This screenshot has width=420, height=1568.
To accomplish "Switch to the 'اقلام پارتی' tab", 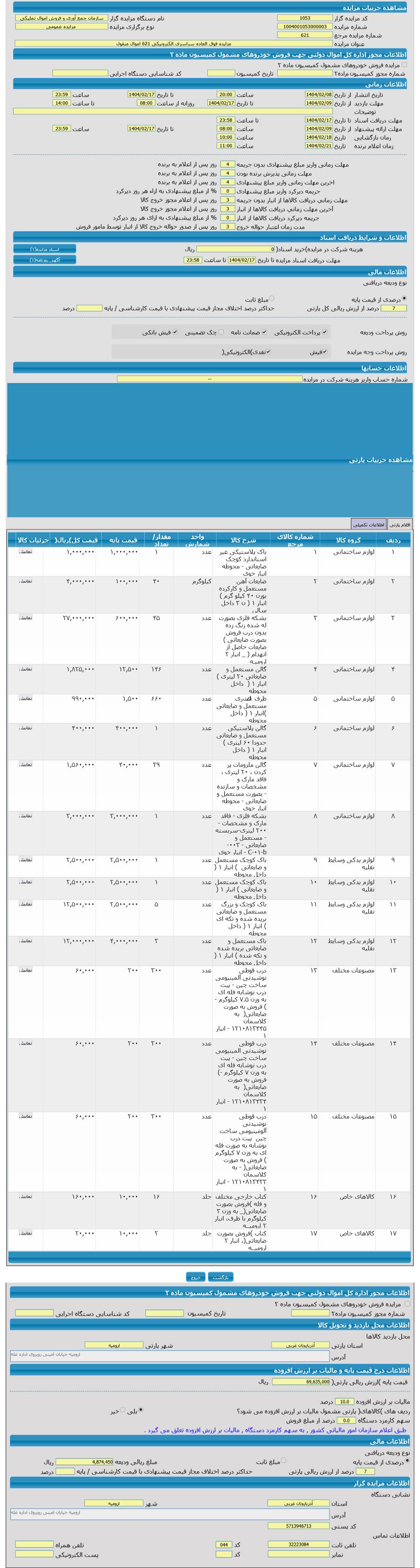I will click(x=400, y=525).
